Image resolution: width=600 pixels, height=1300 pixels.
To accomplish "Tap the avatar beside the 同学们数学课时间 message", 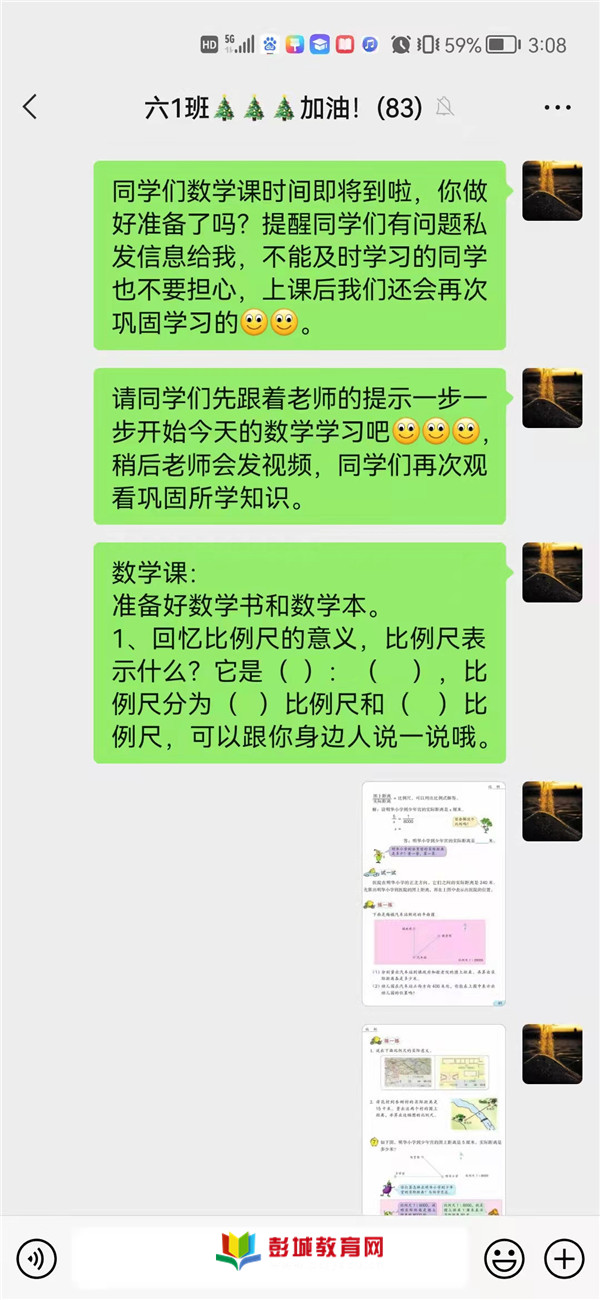I will 552,190.
